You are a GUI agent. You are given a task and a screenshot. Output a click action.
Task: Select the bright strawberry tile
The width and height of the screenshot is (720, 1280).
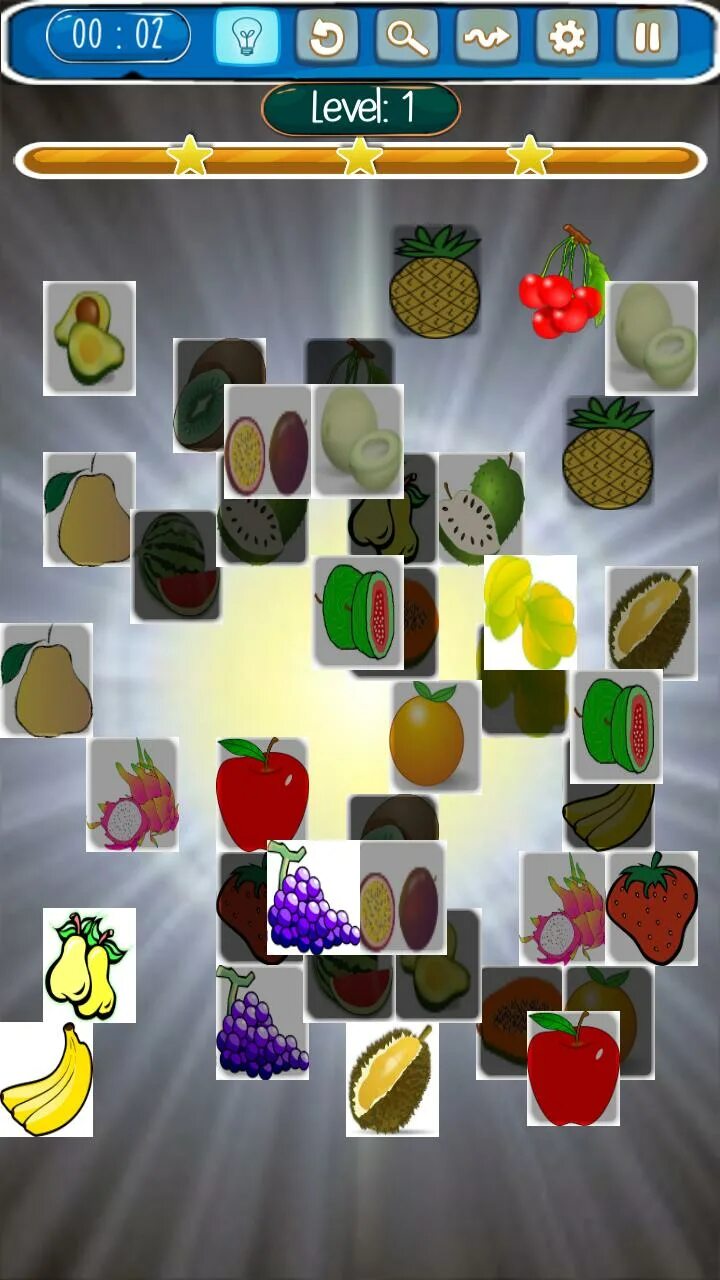tap(652, 908)
